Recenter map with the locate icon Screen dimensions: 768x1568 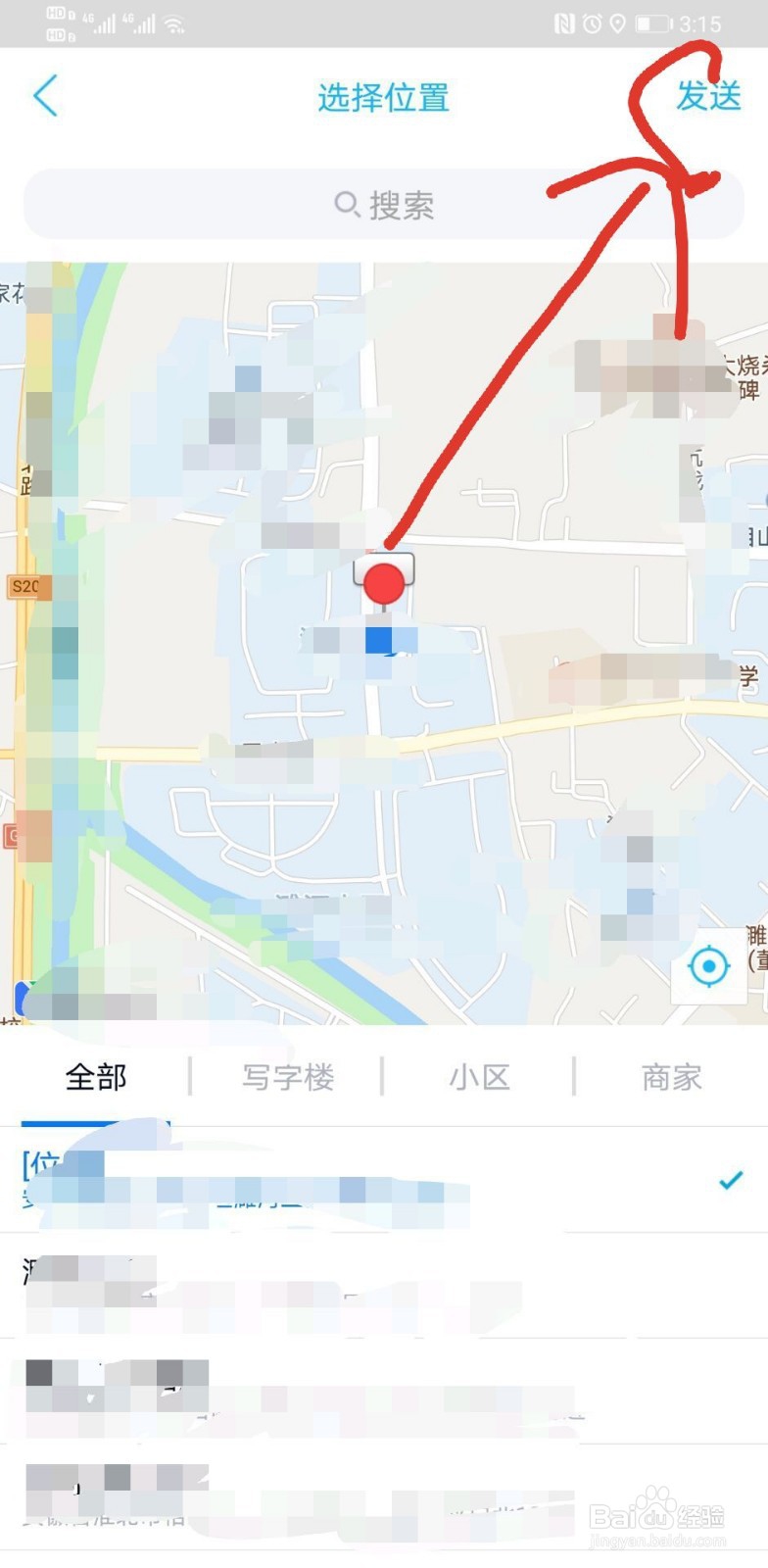pyautogui.click(x=709, y=967)
